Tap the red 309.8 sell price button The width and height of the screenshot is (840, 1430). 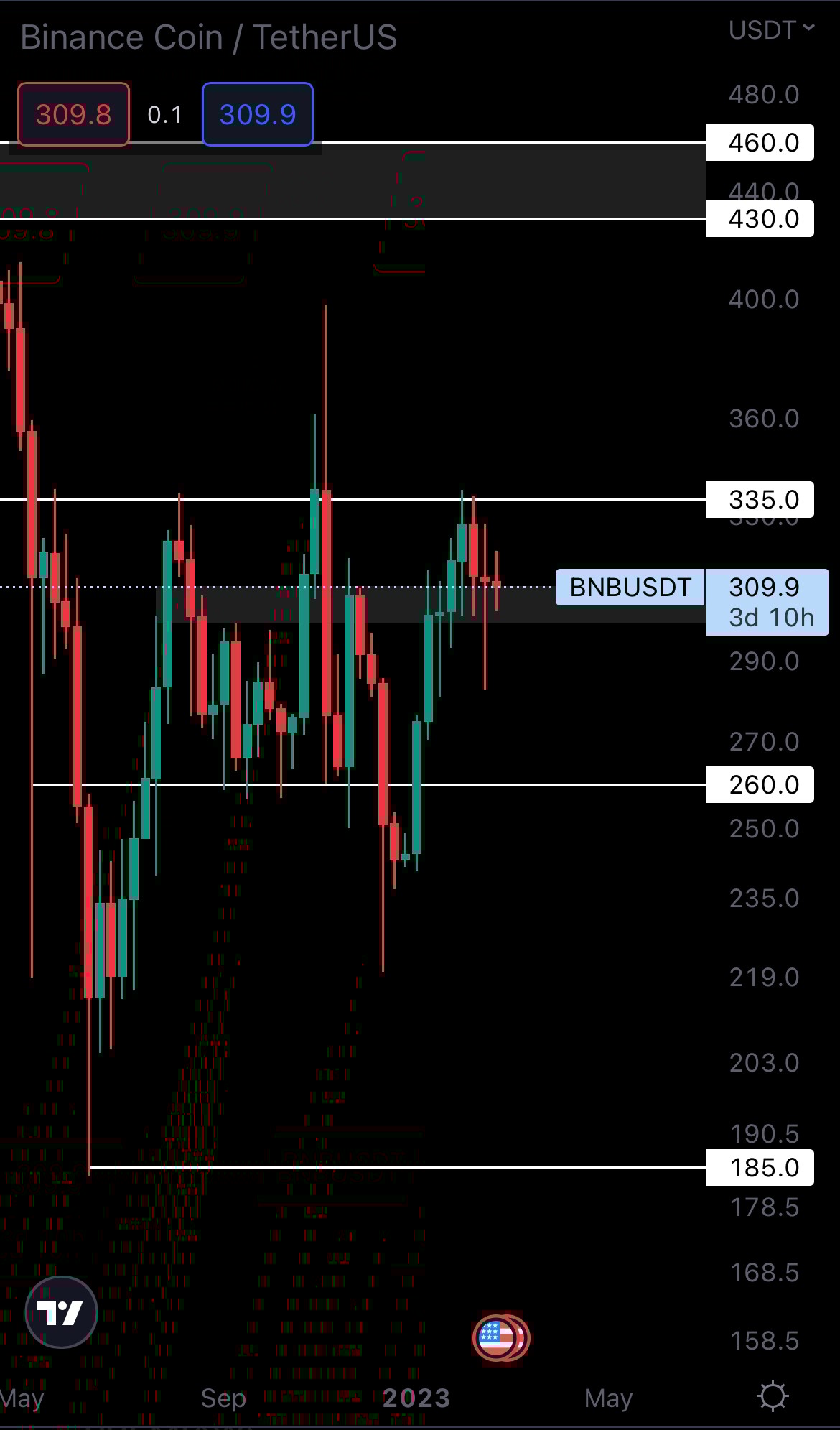click(73, 114)
